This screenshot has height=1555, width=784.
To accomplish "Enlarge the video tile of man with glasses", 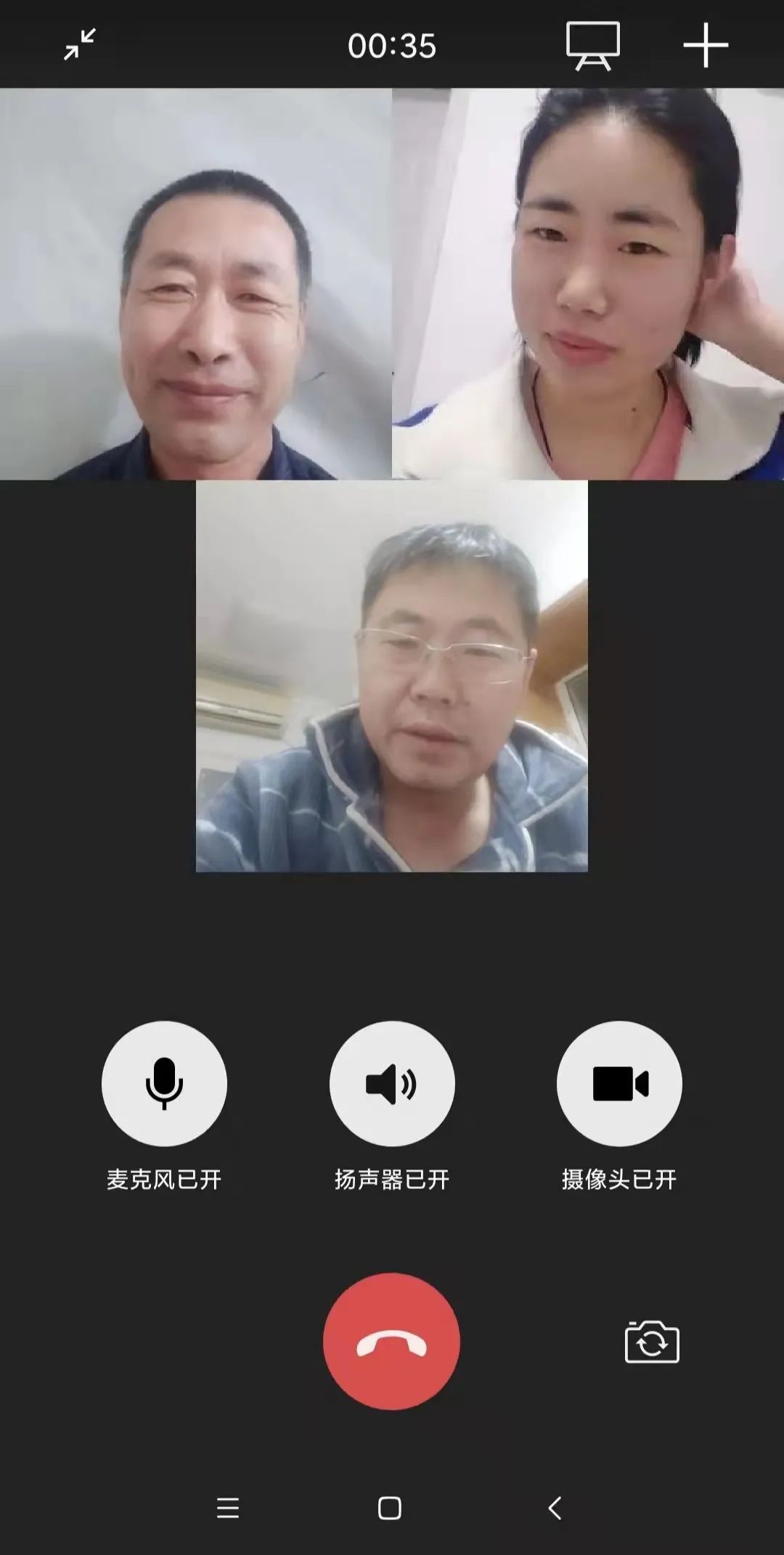I will (x=392, y=676).
